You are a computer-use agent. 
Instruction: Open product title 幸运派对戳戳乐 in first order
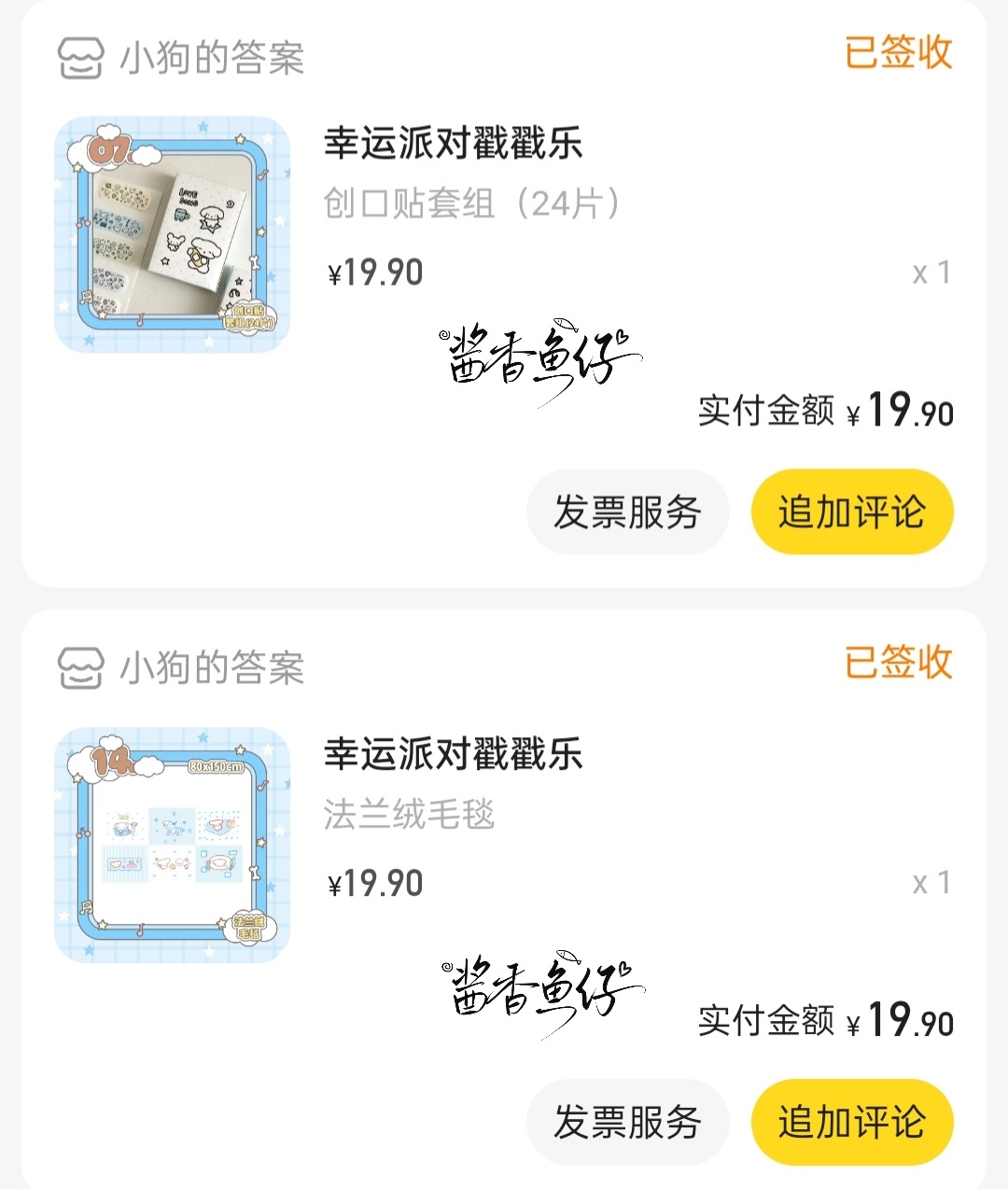(455, 146)
